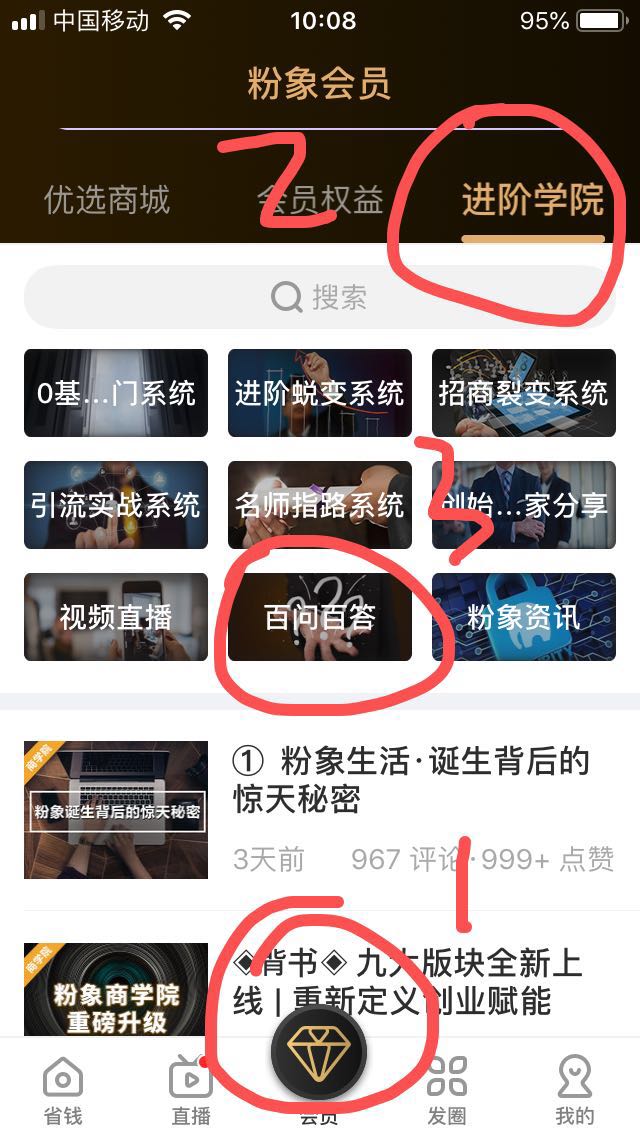Open the 名师指路系统 tile

320,505
